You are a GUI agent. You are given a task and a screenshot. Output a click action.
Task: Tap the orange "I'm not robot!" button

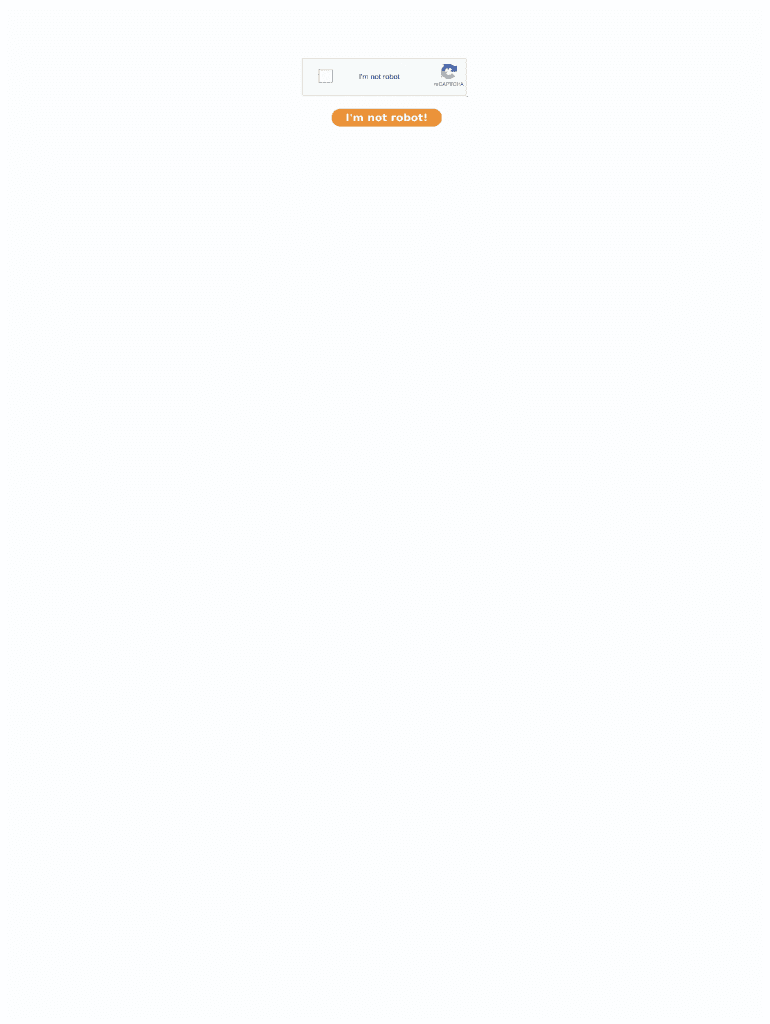pyautogui.click(x=386, y=118)
